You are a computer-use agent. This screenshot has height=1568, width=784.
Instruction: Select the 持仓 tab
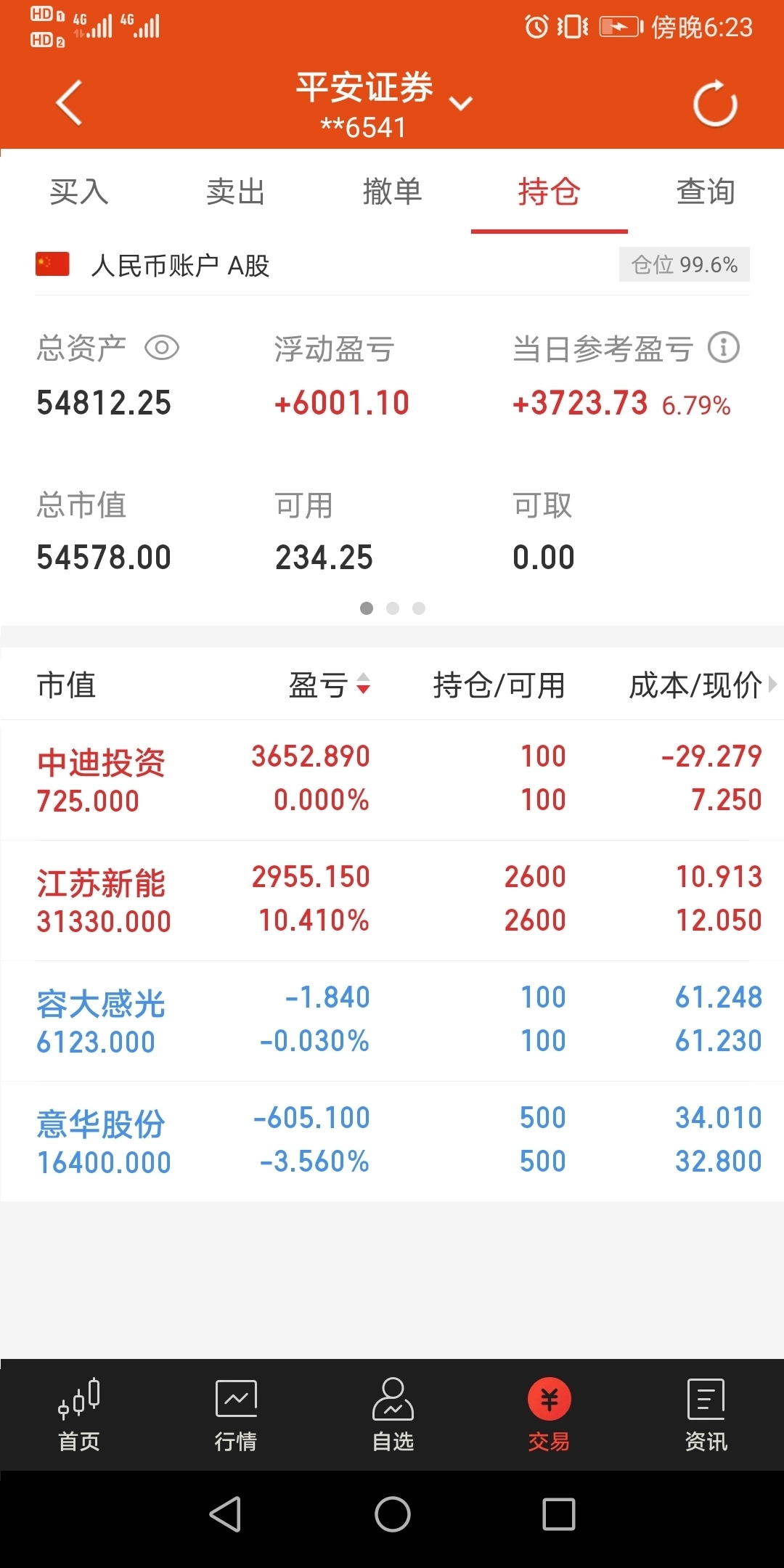549,192
